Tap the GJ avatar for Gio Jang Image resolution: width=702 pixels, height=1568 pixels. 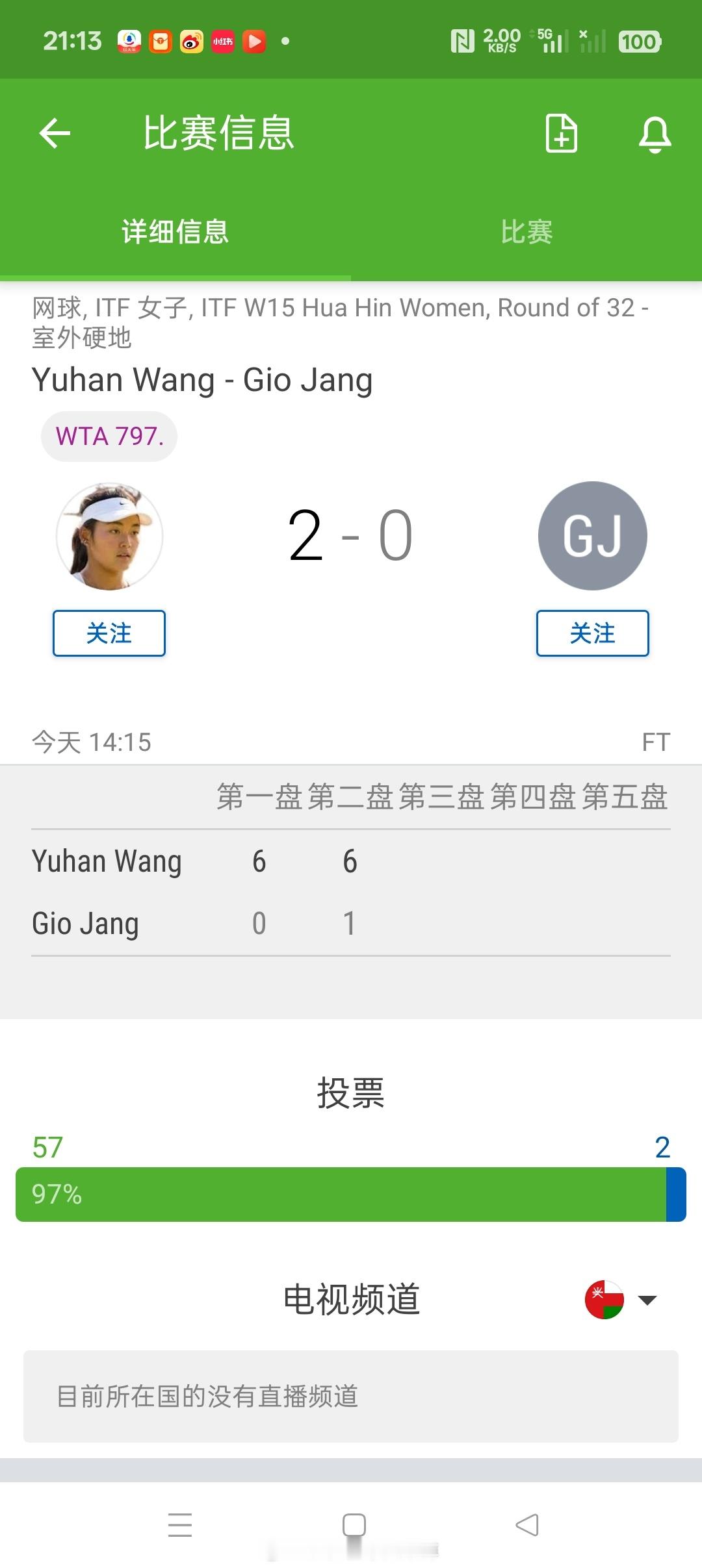pos(593,535)
